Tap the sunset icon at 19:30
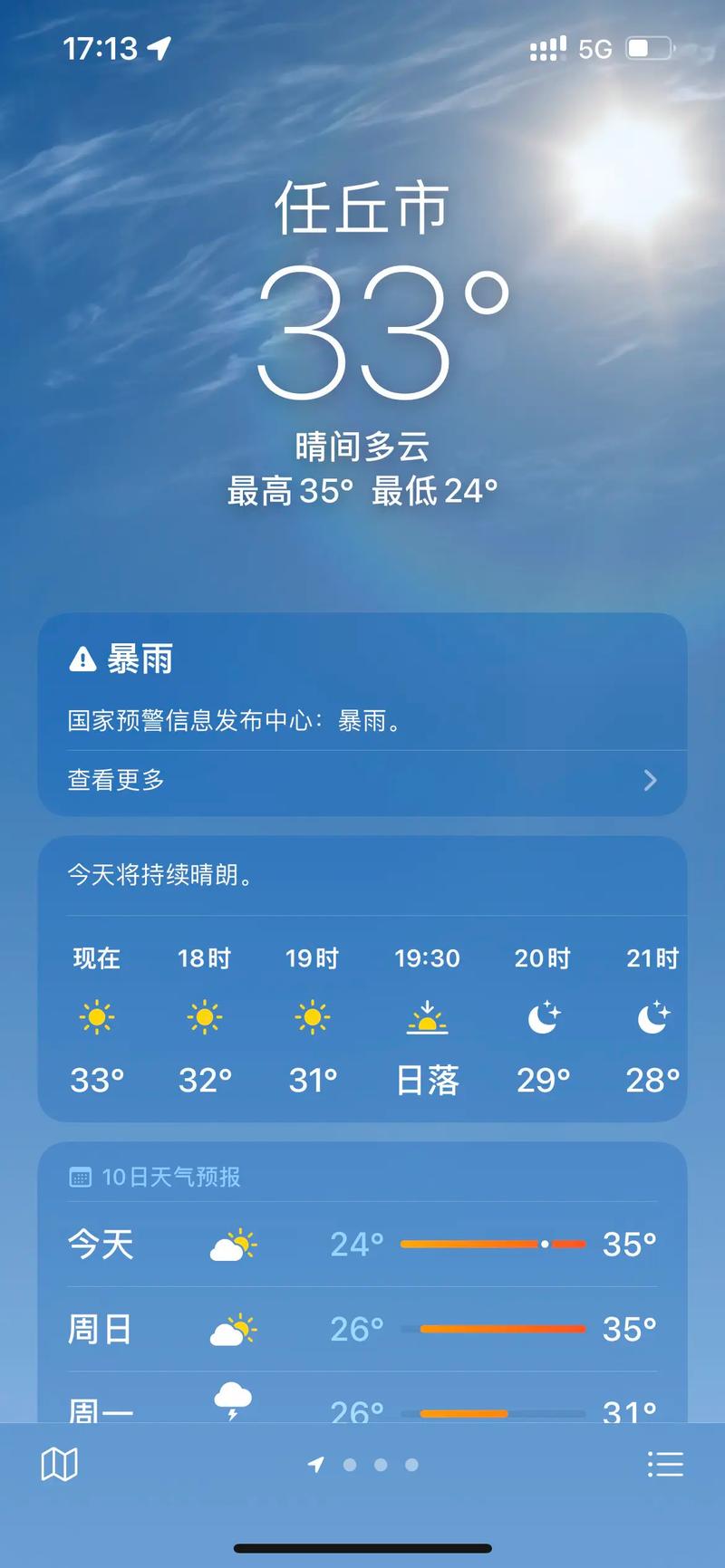Image resolution: width=725 pixels, height=1568 pixels. click(428, 1016)
